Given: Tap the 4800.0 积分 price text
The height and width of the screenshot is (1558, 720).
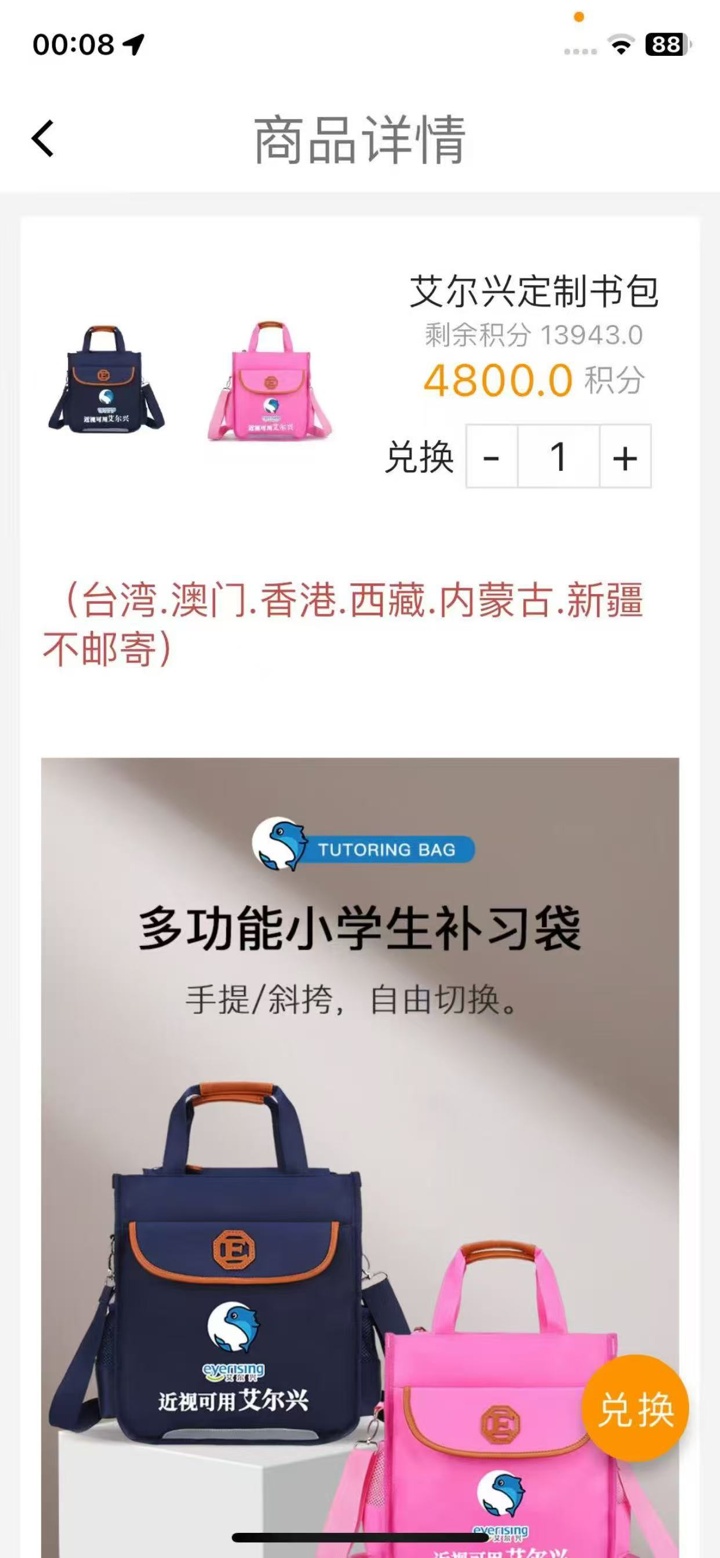Looking at the screenshot, I should click(x=534, y=381).
